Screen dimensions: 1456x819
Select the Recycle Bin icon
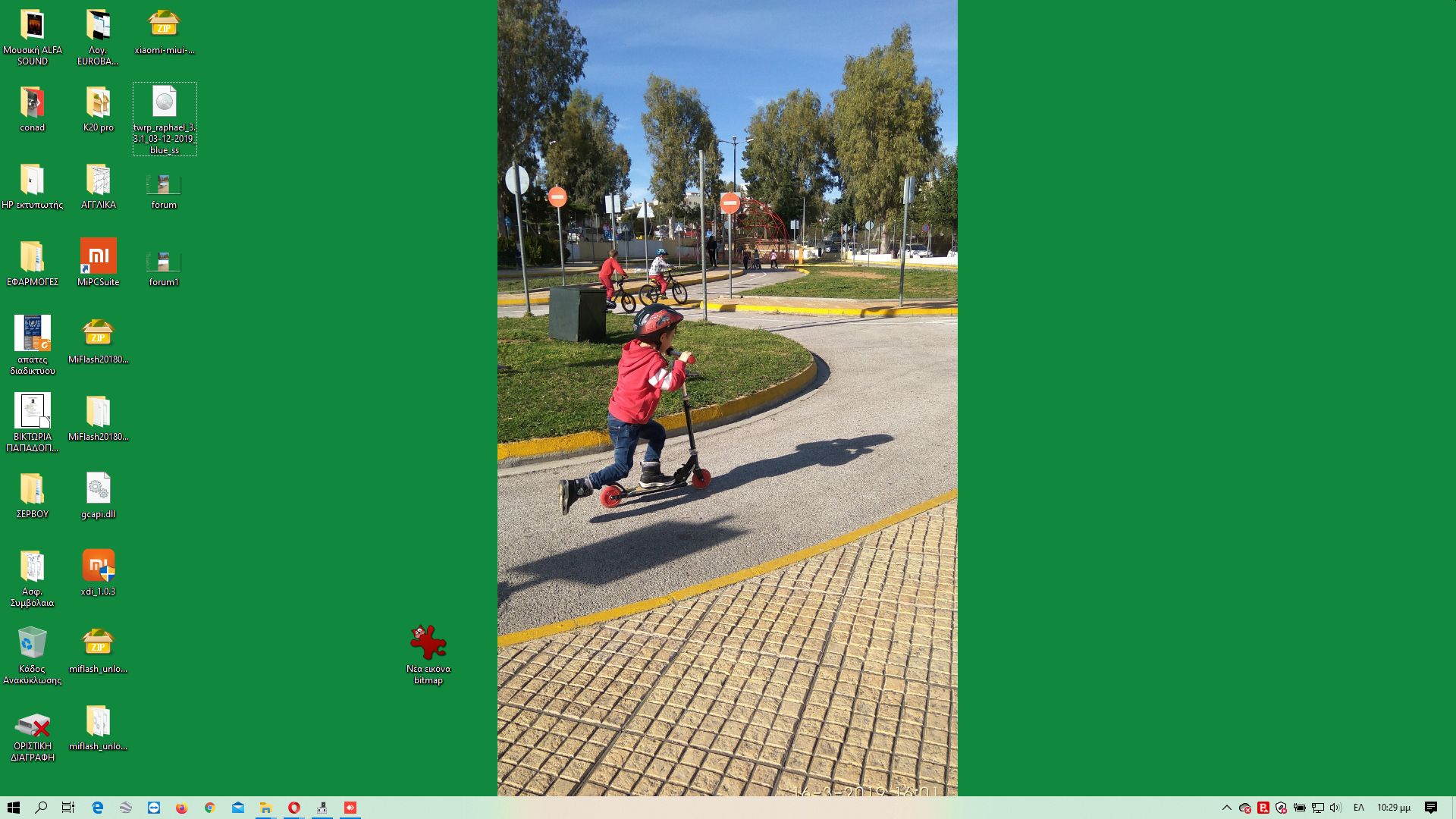pyautogui.click(x=33, y=643)
